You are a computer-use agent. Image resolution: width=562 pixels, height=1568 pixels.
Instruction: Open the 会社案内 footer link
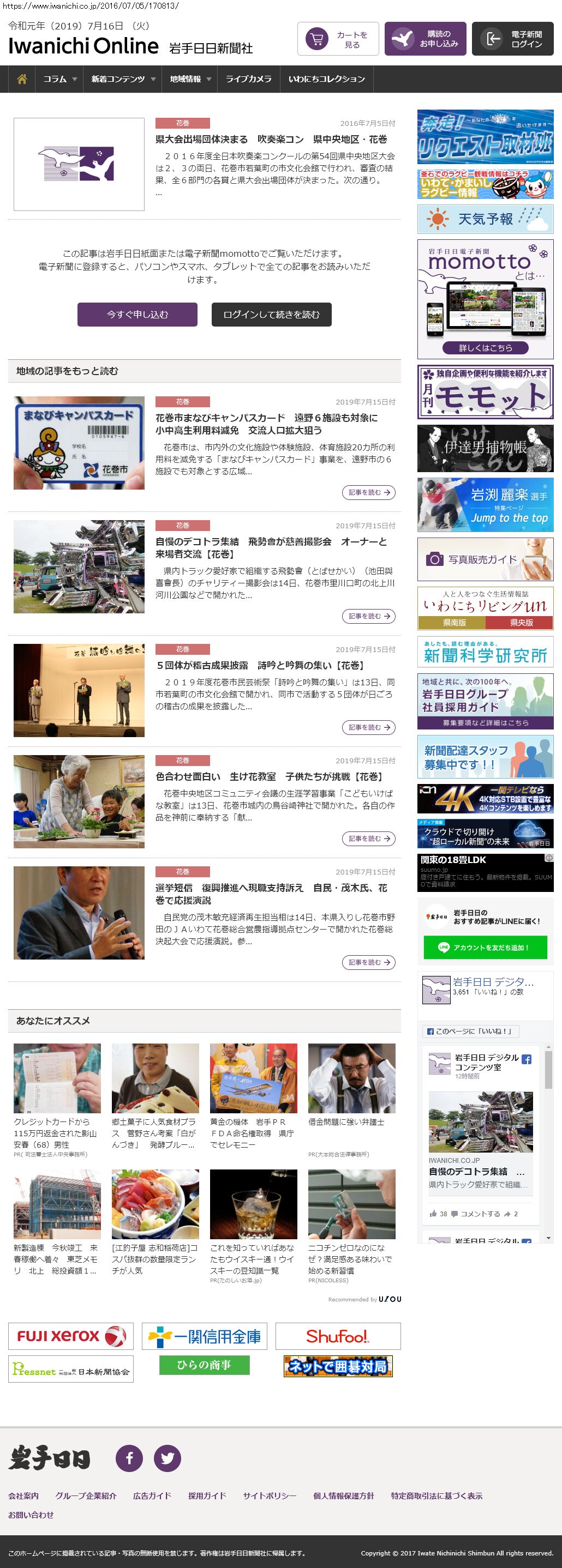click(23, 1495)
